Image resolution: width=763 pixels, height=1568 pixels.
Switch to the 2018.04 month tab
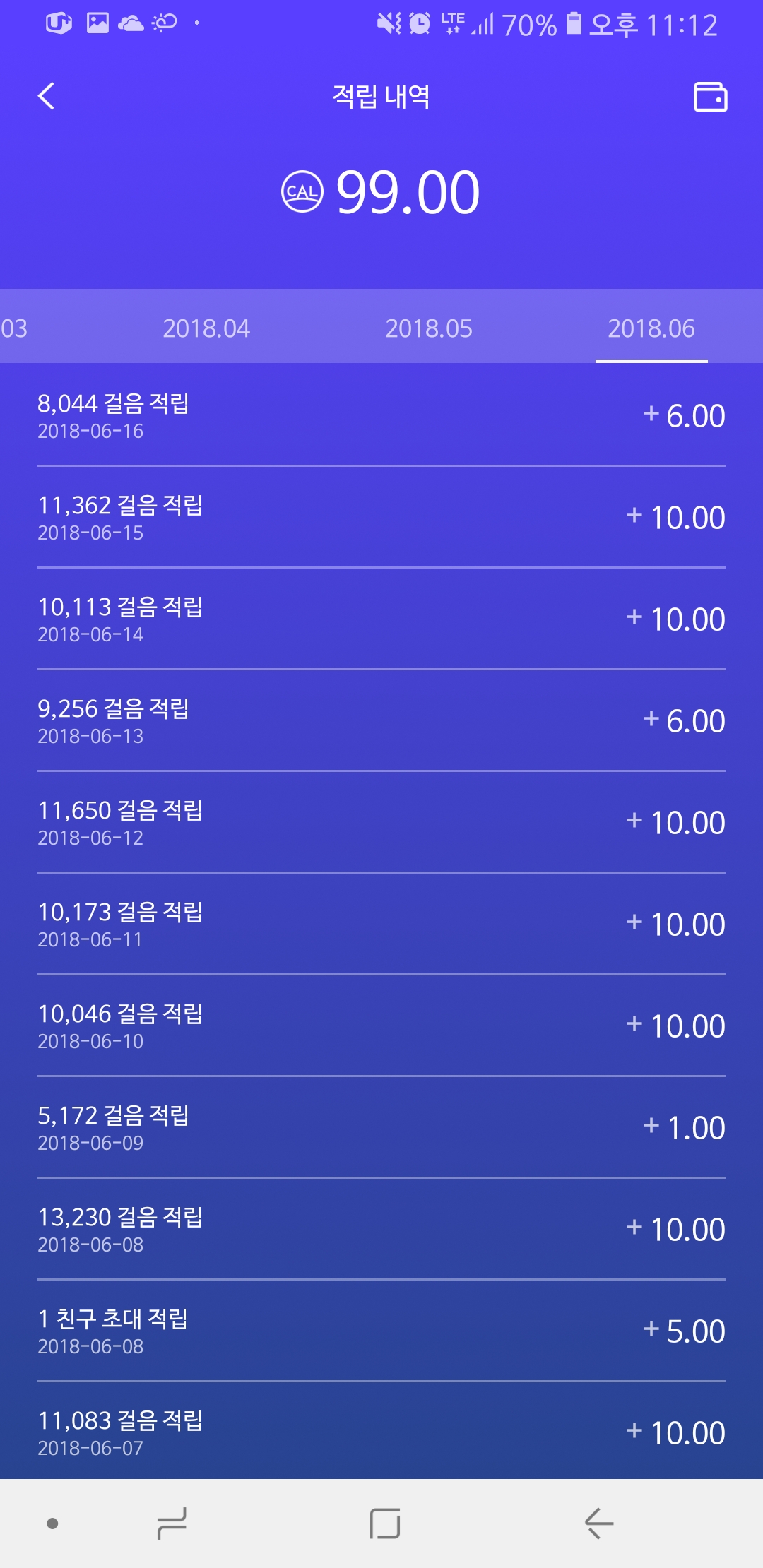click(206, 328)
